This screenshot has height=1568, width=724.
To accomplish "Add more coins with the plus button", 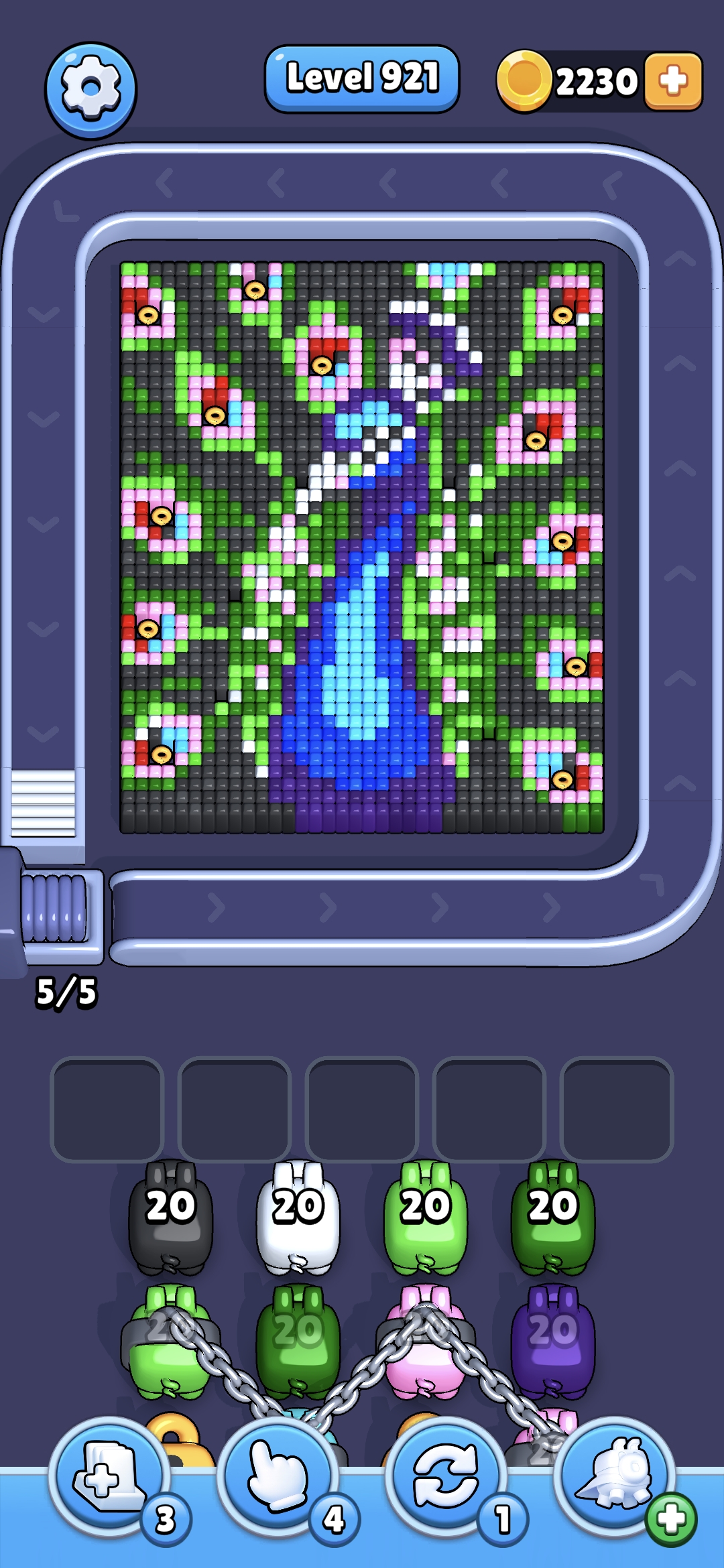I will click(x=672, y=81).
